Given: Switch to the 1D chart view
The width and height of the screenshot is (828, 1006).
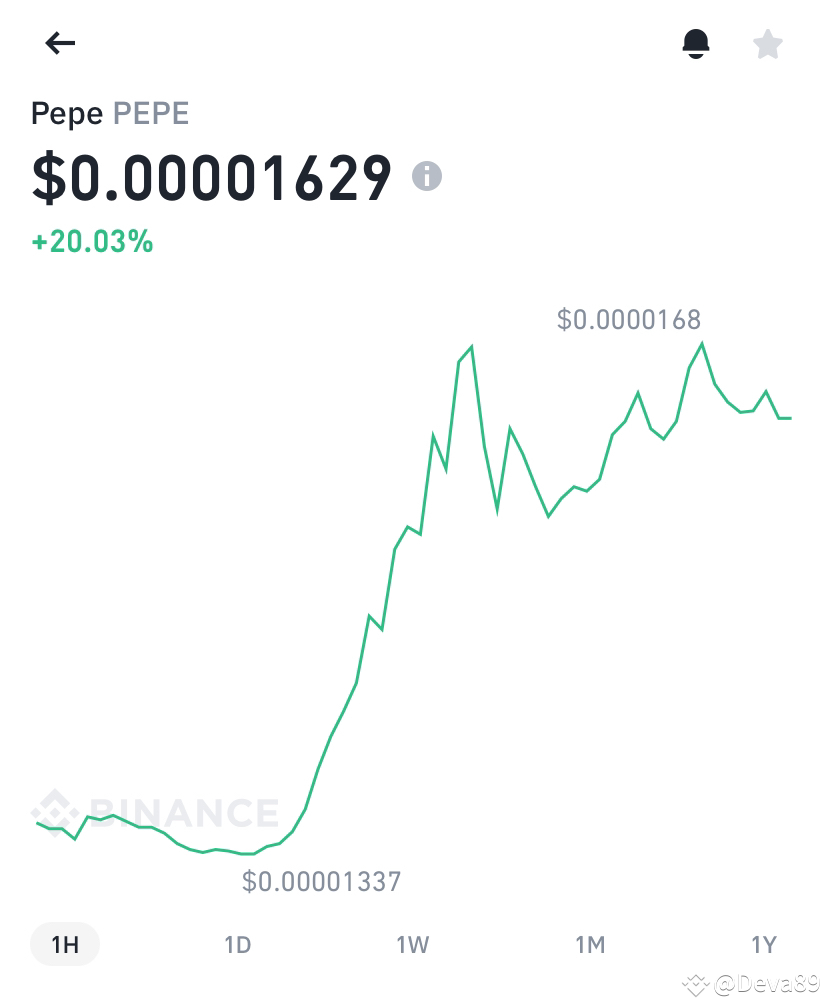Looking at the screenshot, I should [238, 943].
